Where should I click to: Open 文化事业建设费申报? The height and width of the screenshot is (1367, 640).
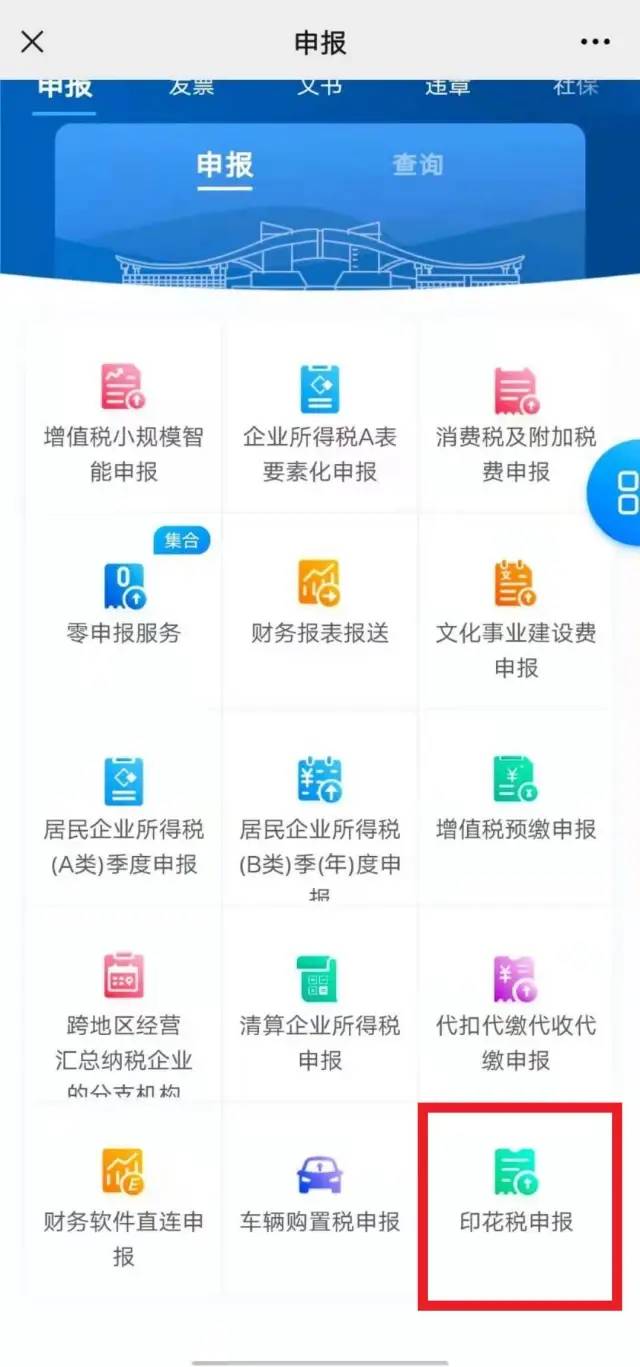pos(516,614)
